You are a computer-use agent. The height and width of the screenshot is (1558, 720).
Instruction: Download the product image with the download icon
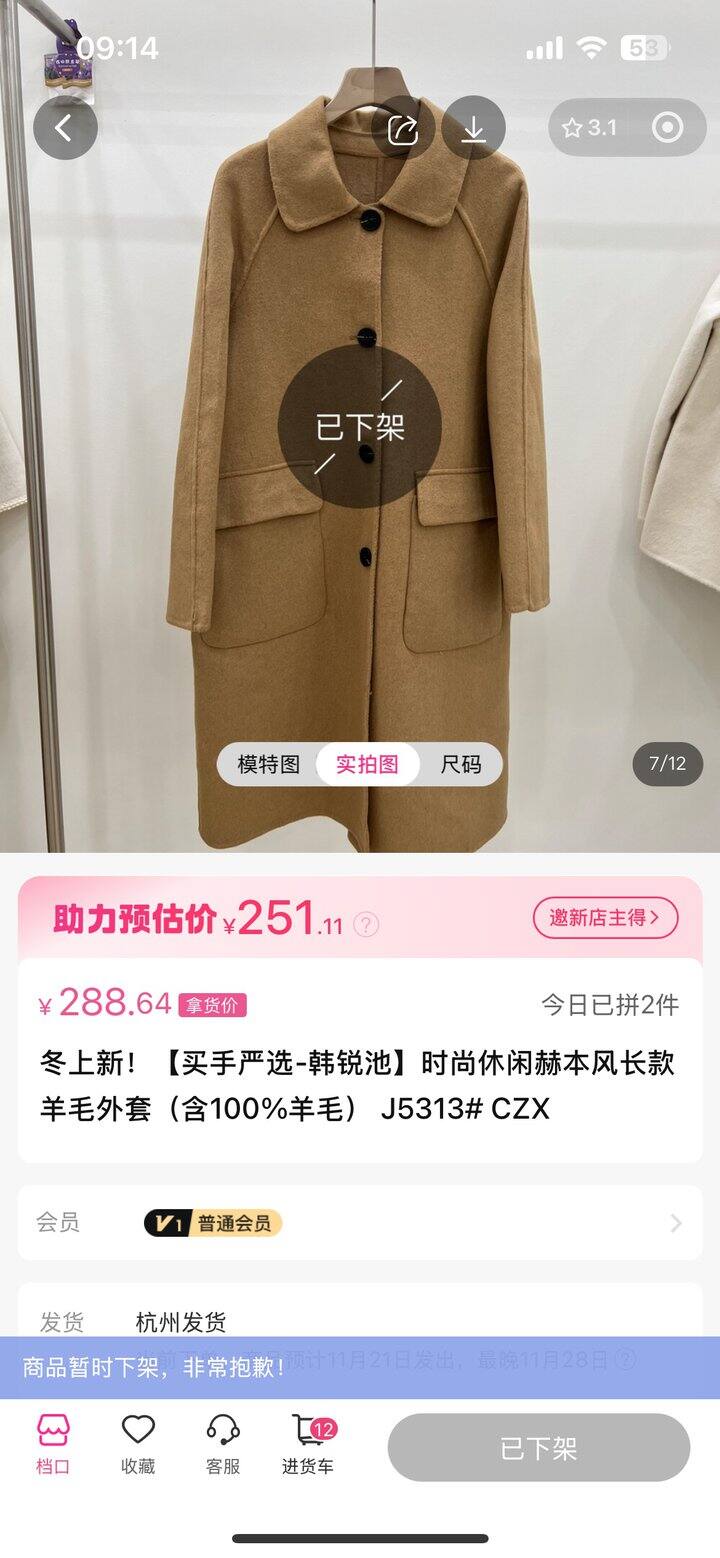(474, 128)
